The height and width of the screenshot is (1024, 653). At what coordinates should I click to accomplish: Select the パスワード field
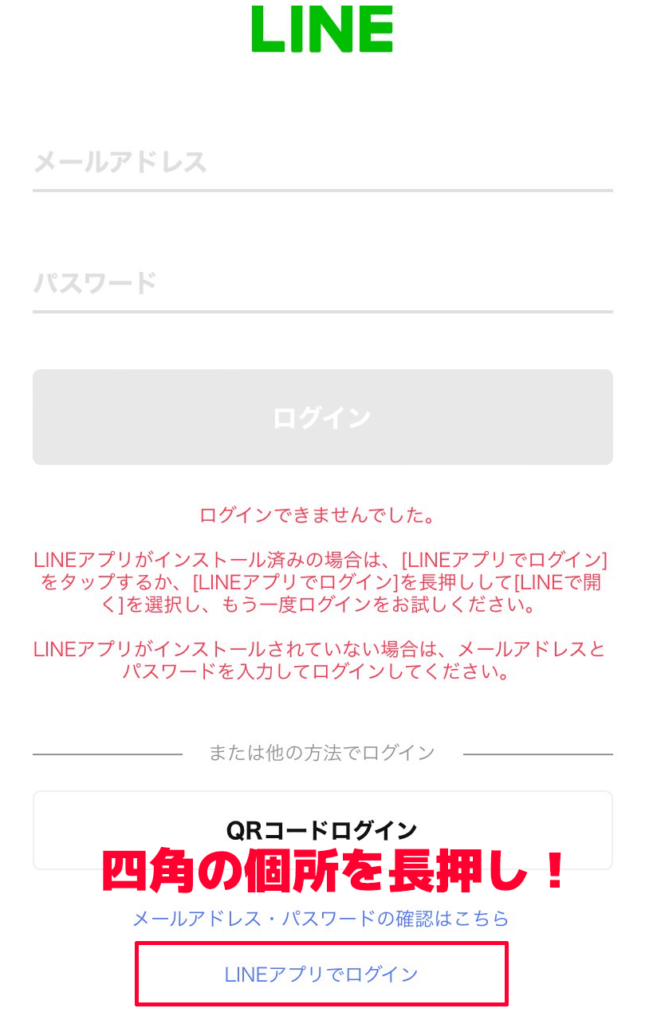pos(322,283)
